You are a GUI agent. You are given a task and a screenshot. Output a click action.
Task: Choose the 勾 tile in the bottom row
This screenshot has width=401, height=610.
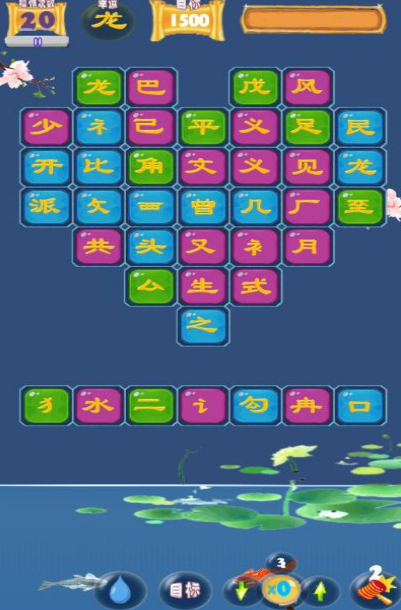[x=256, y=406]
